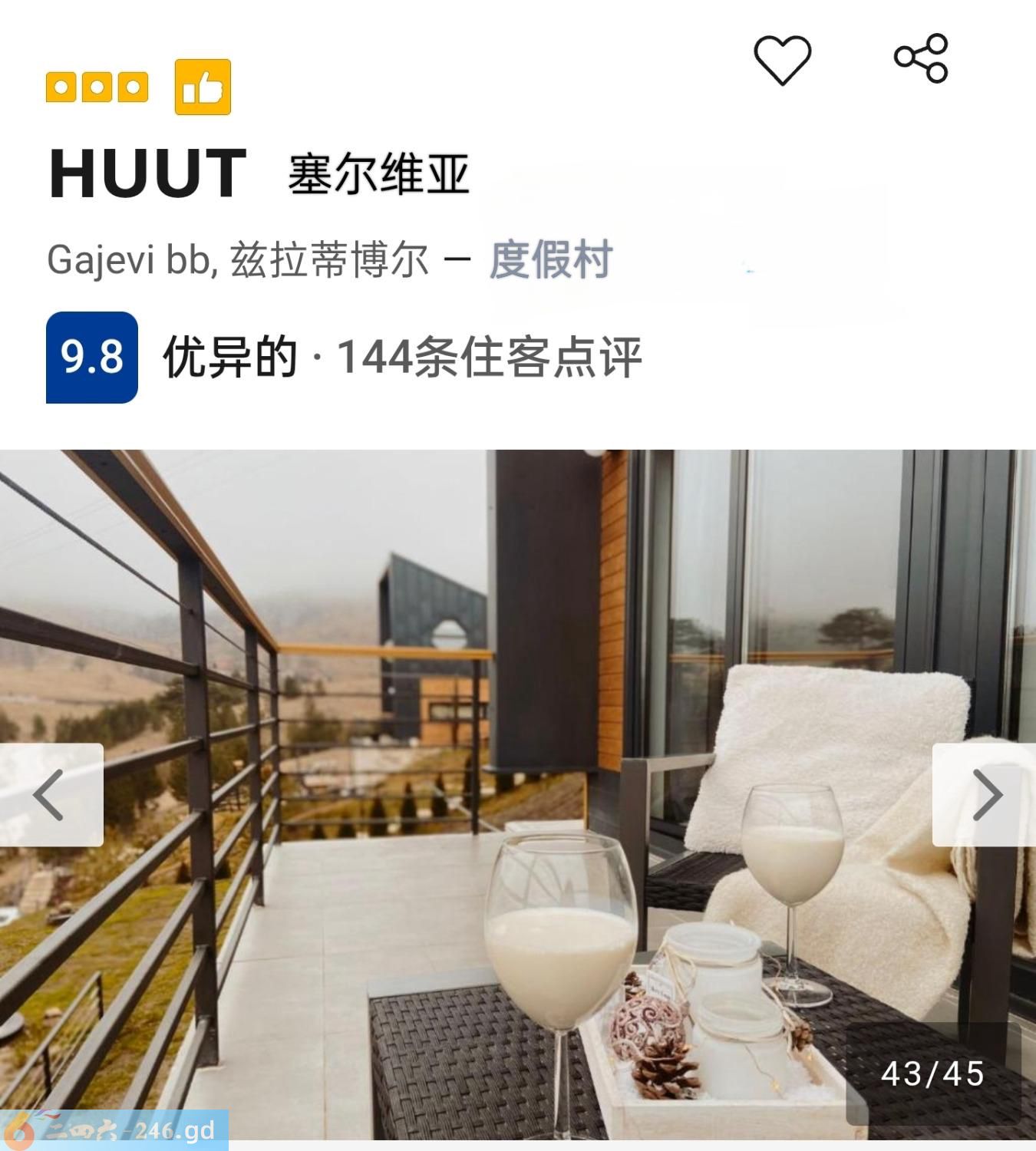Viewport: 1036px width, 1151px height.
Task: Show the previous photo in the gallery
Action: (x=51, y=795)
